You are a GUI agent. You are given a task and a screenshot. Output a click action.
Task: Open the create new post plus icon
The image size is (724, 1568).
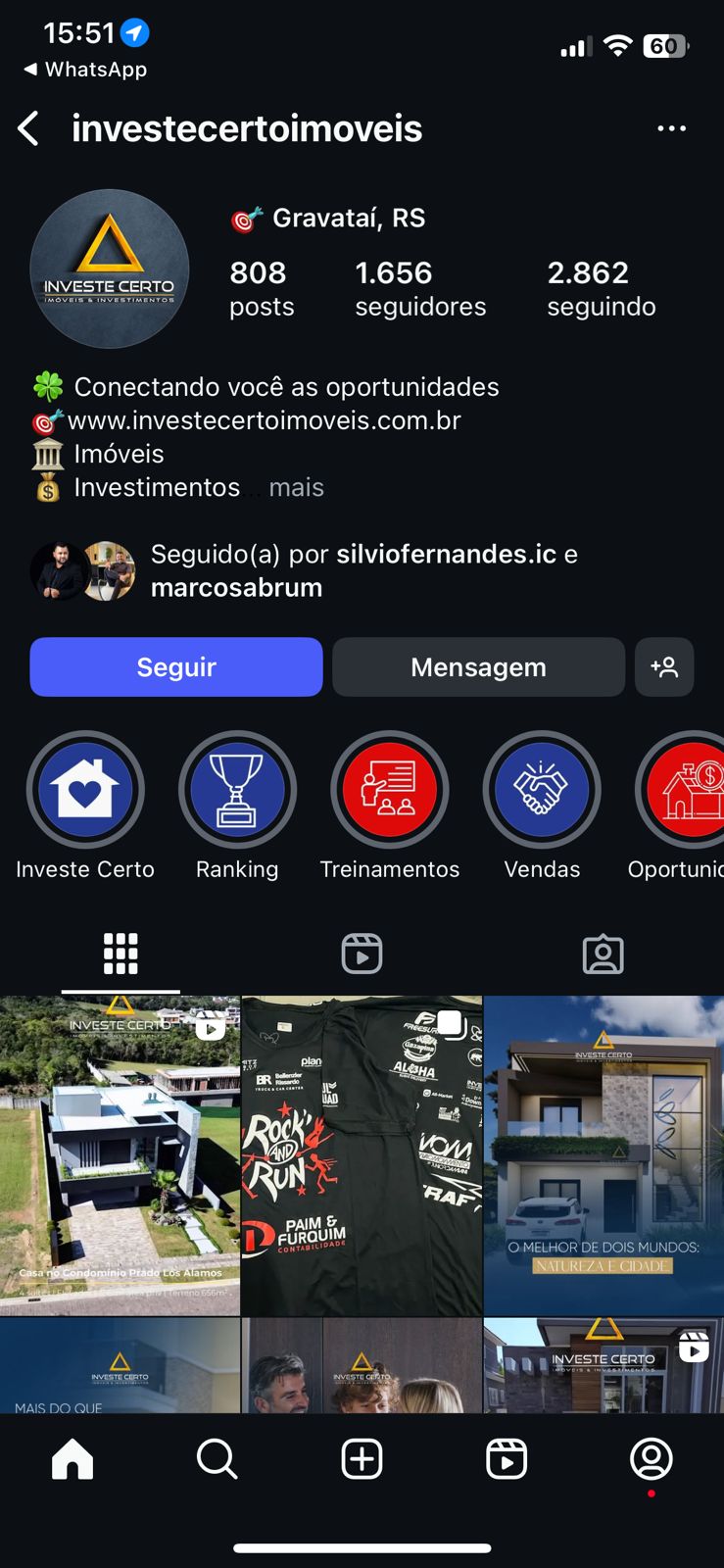362,1458
